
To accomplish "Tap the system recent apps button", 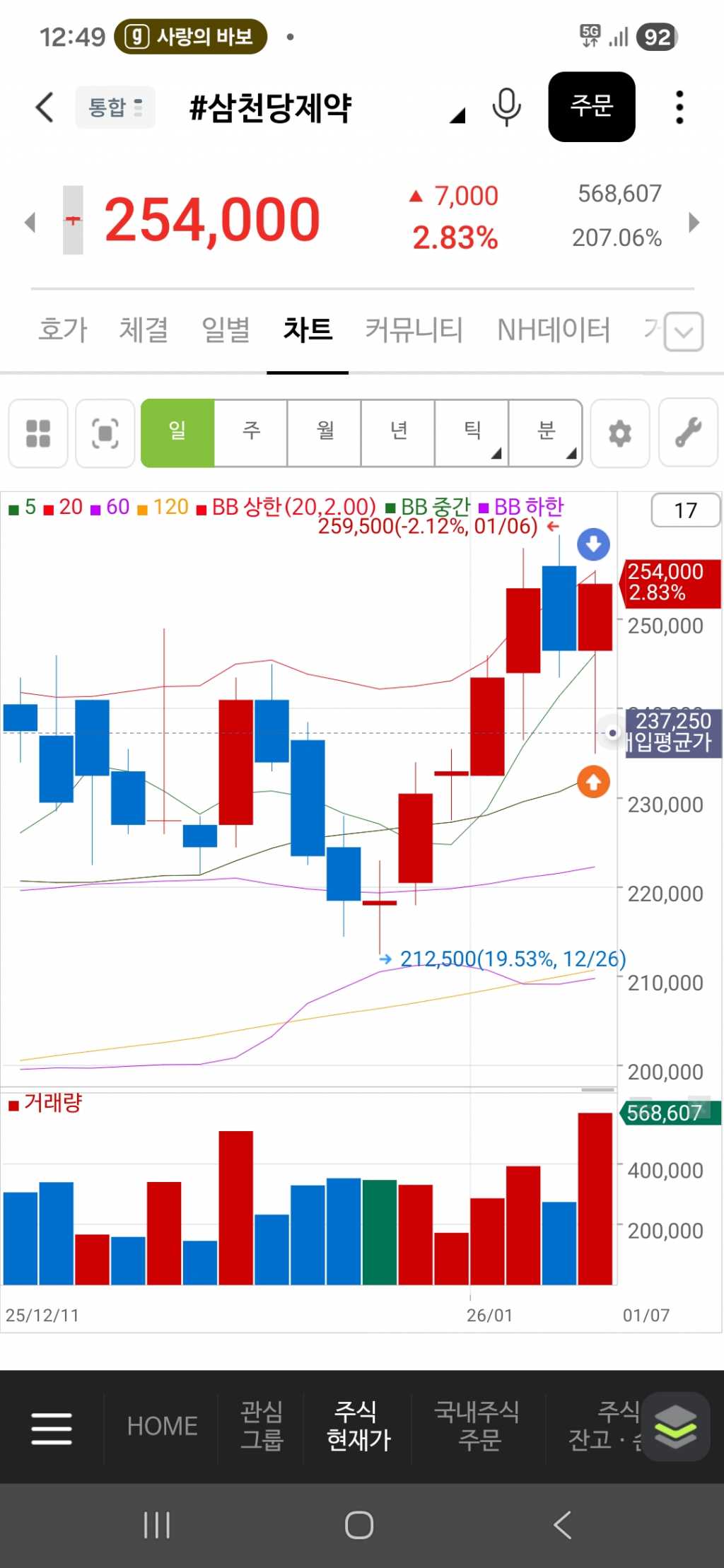I will (x=156, y=1525).
